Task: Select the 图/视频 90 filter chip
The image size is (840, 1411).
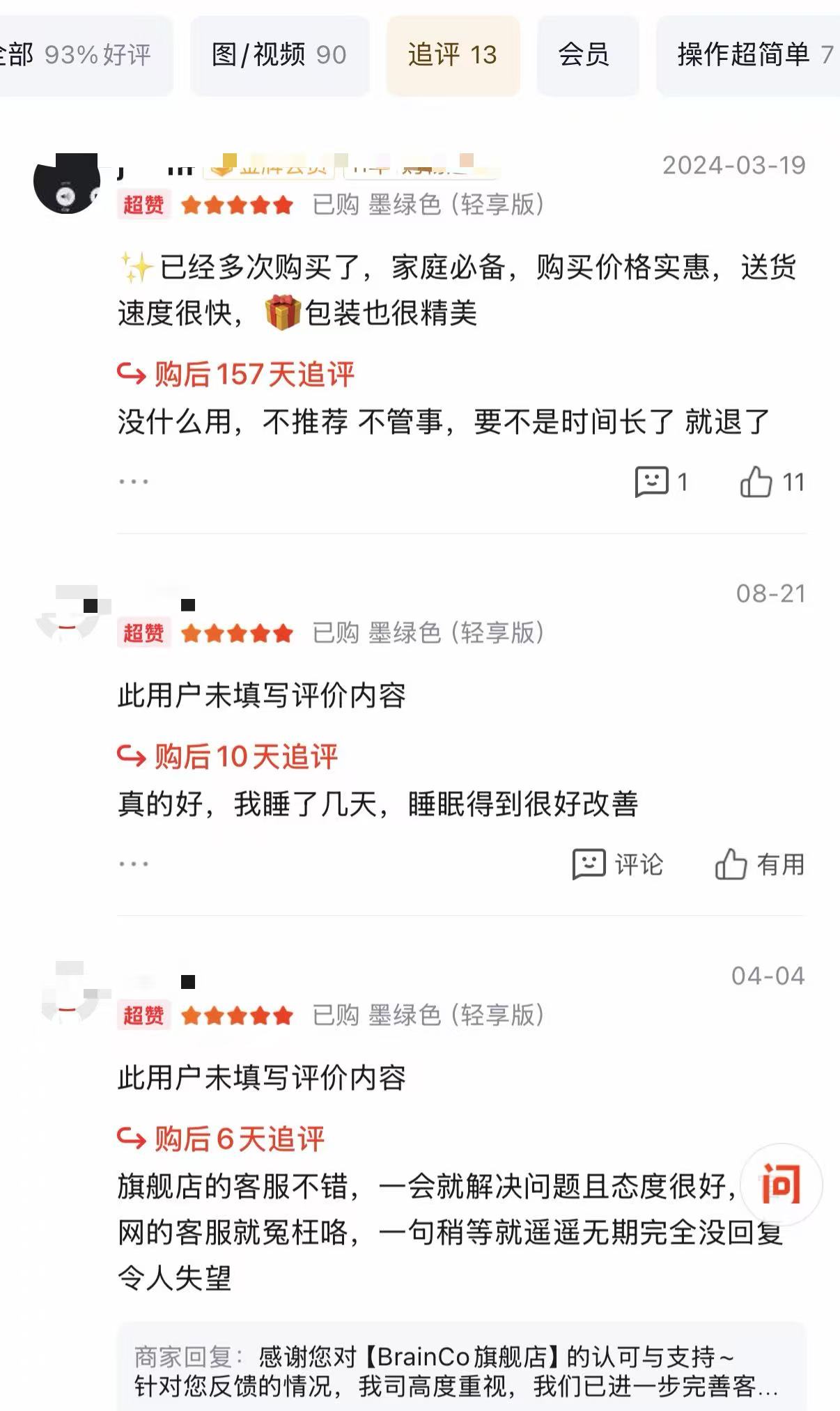Action: pos(279,55)
